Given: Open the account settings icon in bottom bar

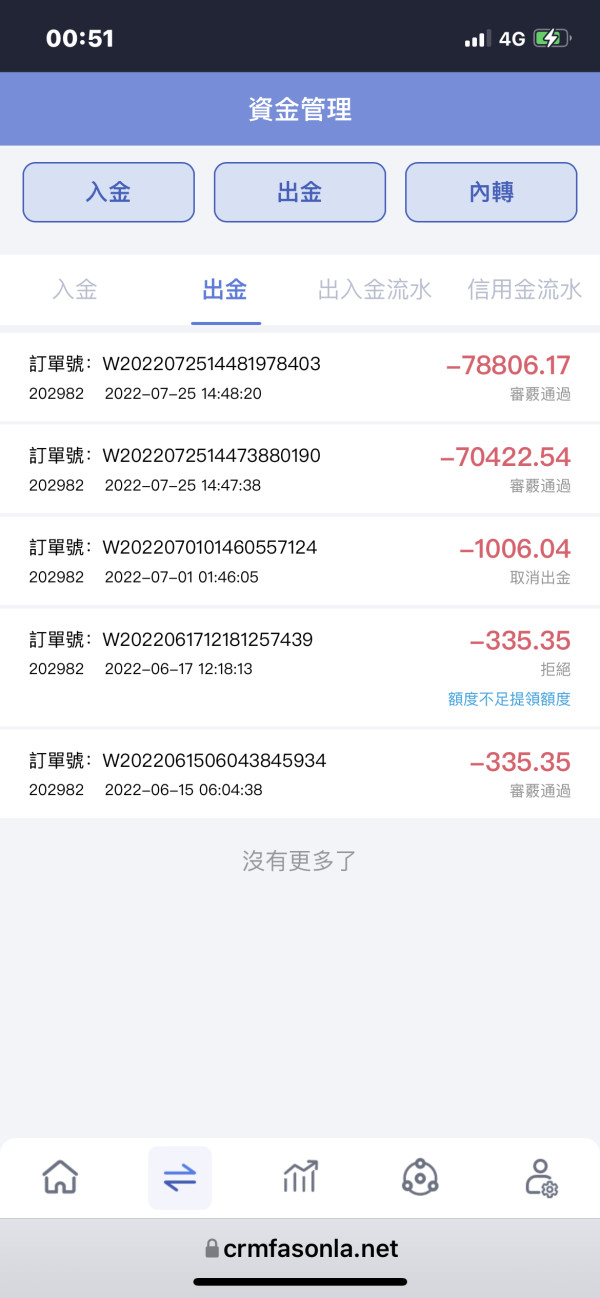Looking at the screenshot, I should [x=541, y=1177].
